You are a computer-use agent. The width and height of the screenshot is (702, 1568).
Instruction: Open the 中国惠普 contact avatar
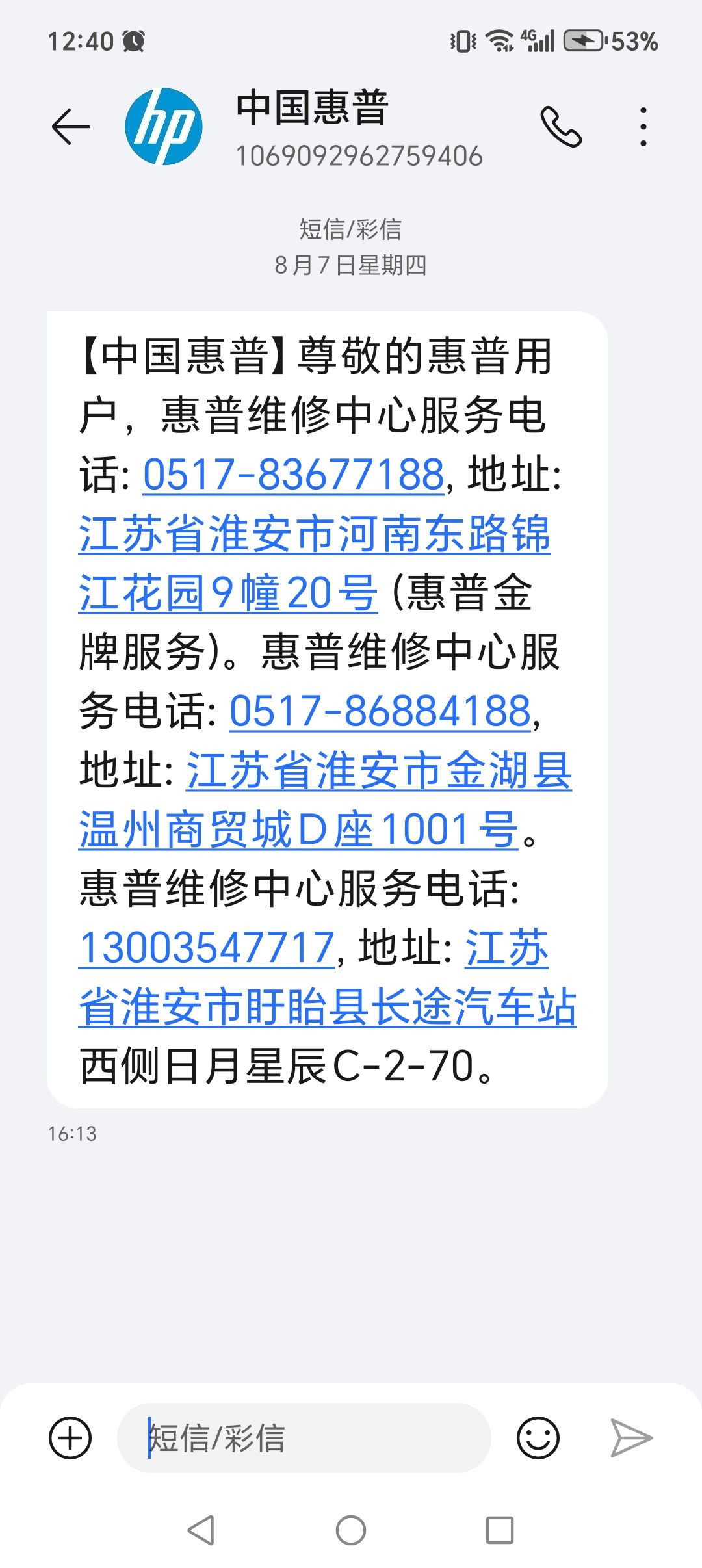[164, 126]
